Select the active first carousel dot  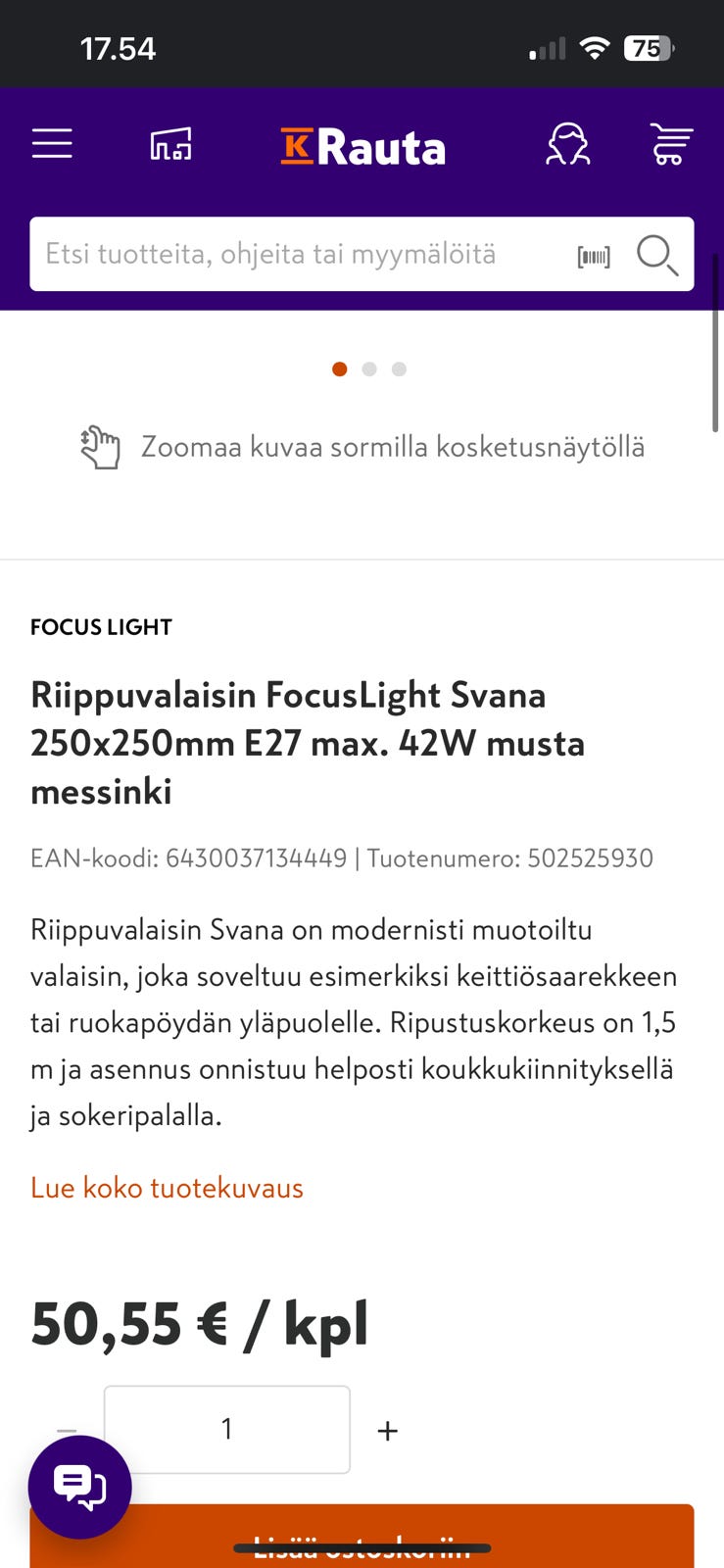click(340, 369)
